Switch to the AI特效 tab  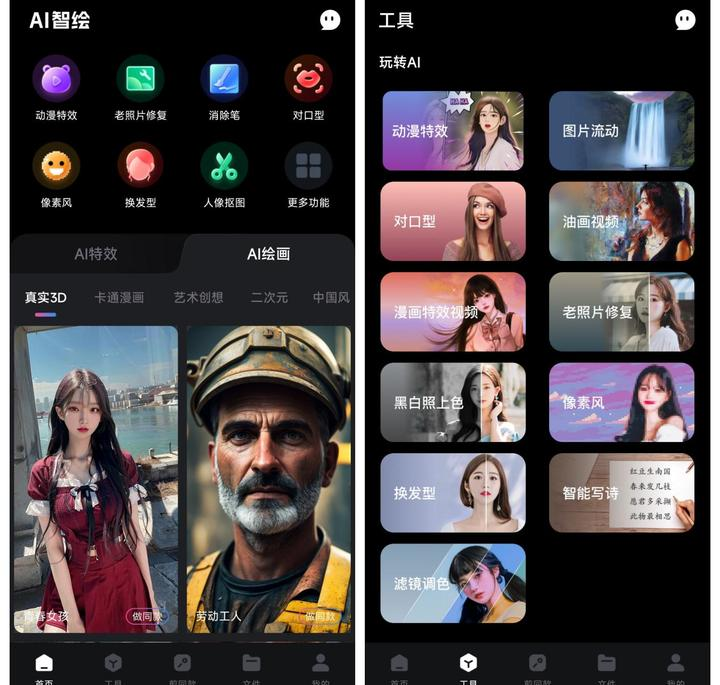click(x=96, y=254)
